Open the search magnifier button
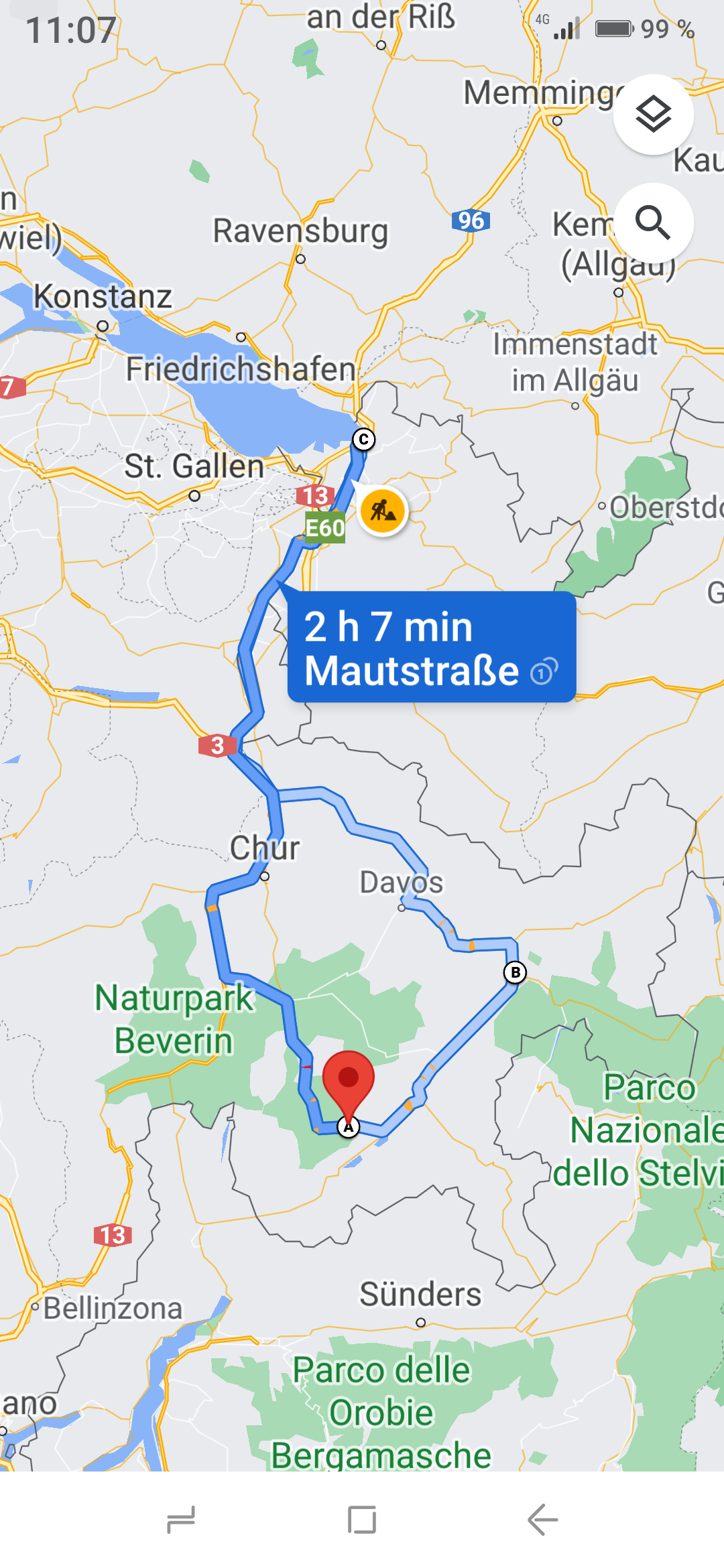The image size is (724, 1568). coord(653,223)
